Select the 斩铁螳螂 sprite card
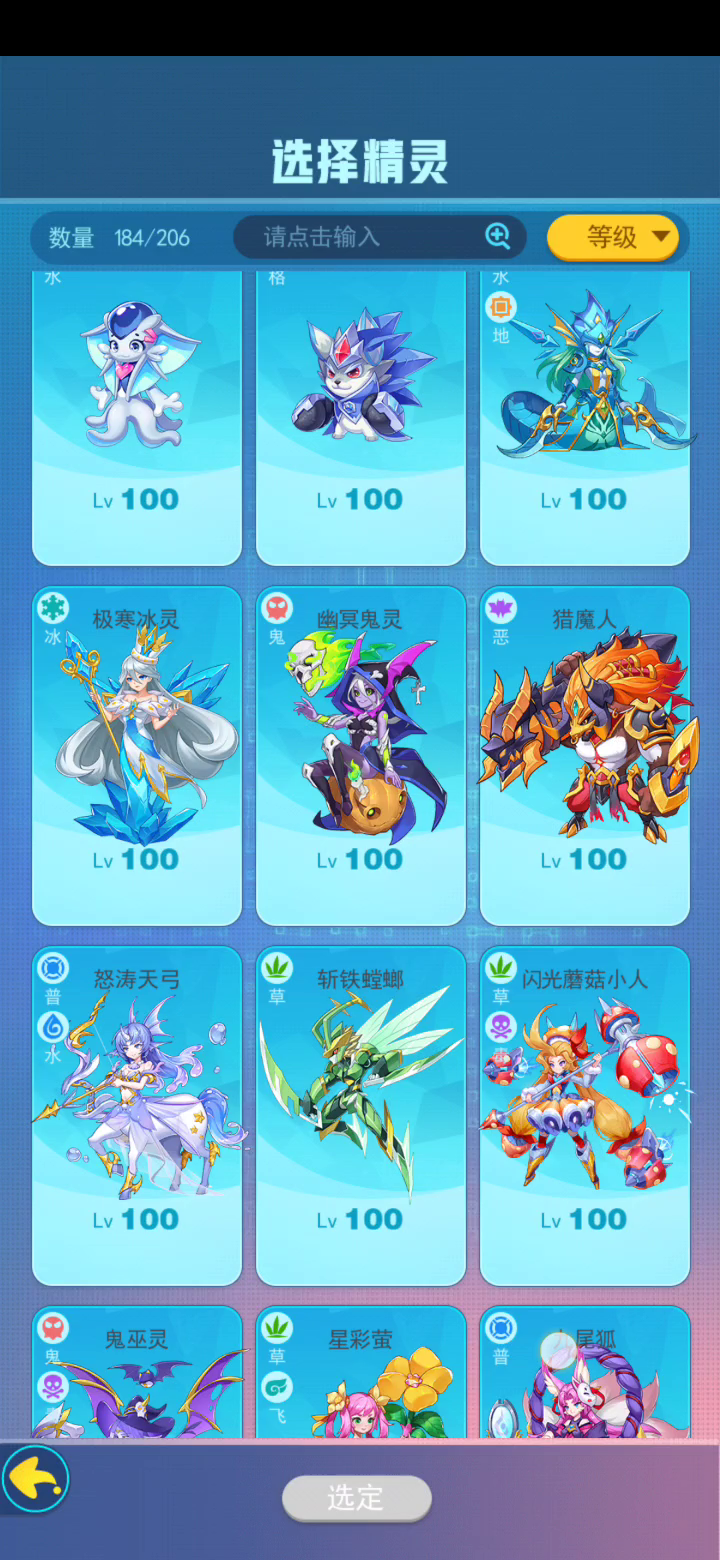This screenshot has width=720, height=1560. click(x=361, y=1116)
